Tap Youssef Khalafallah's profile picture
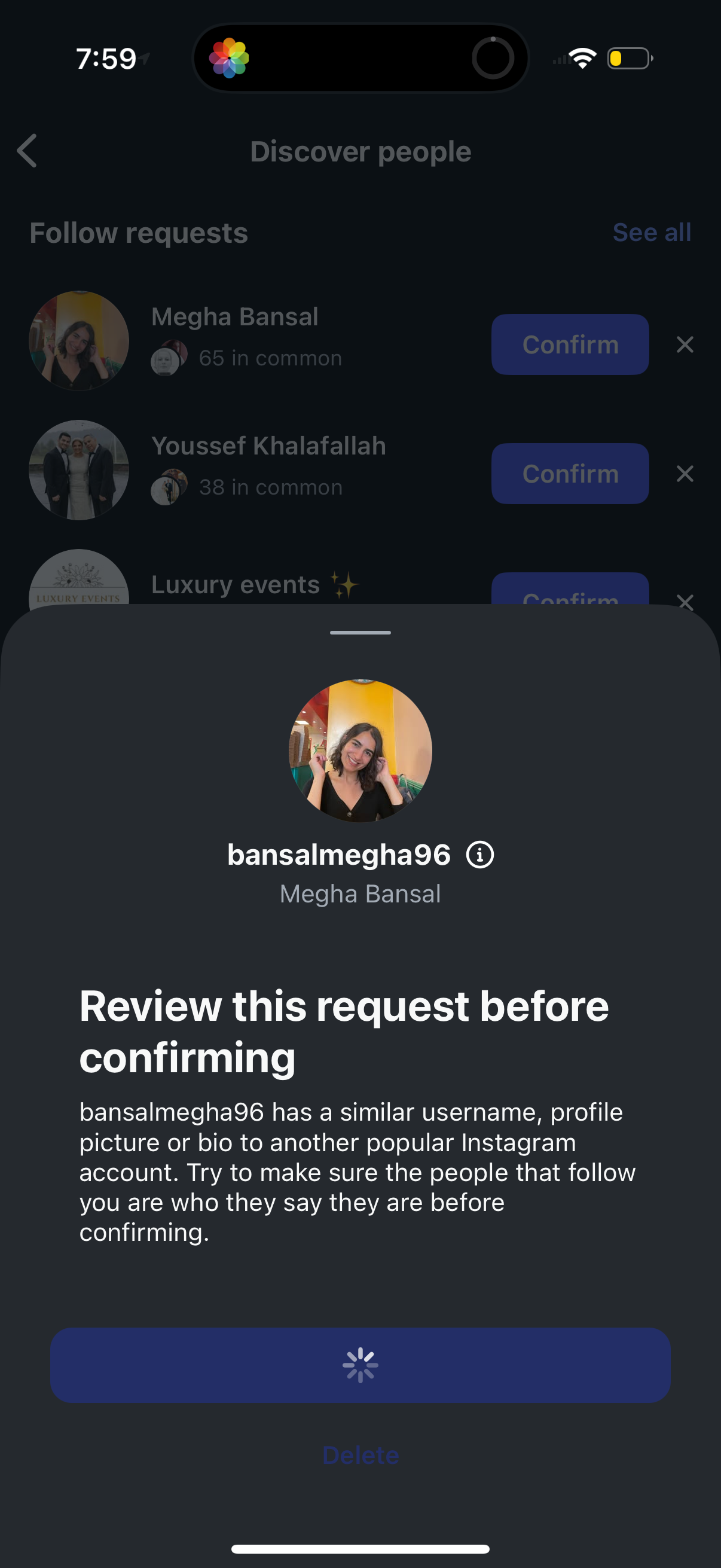This screenshot has height=1568, width=721. click(x=79, y=470)
